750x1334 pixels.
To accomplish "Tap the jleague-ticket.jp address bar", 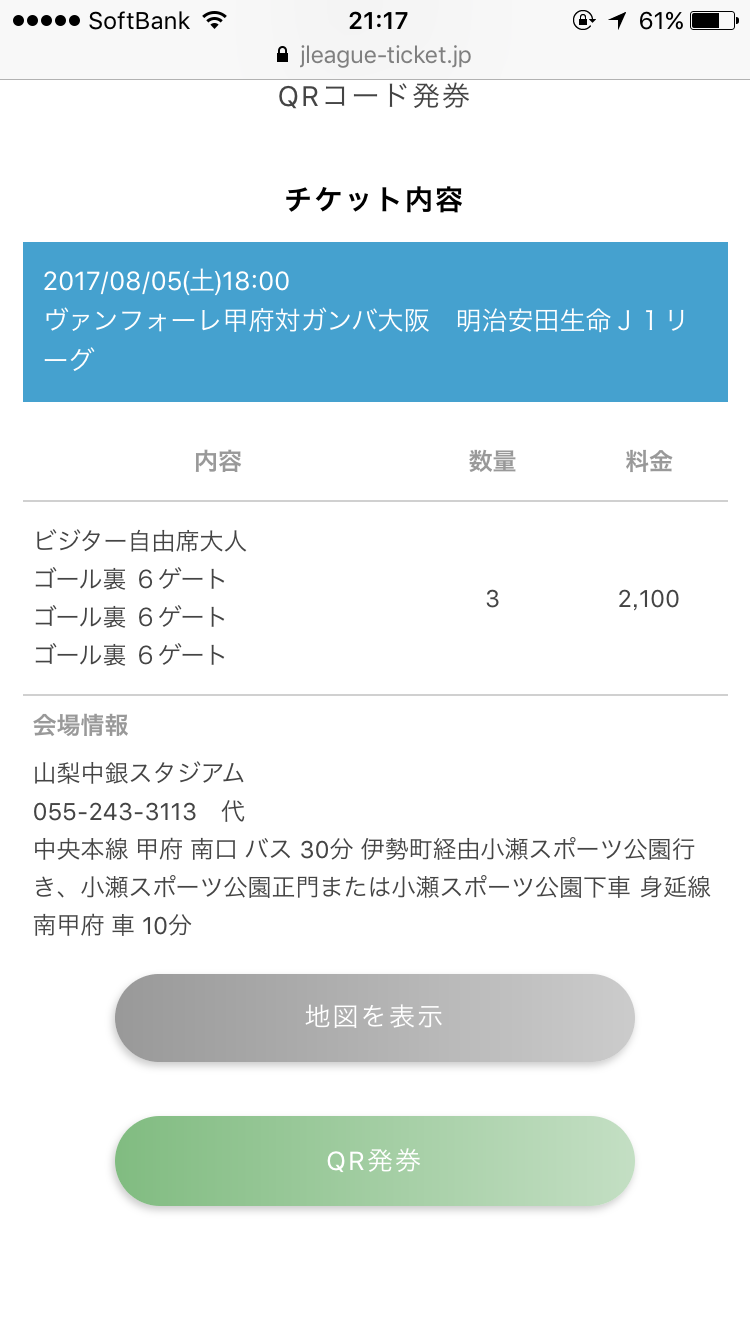I will (374, 55).
